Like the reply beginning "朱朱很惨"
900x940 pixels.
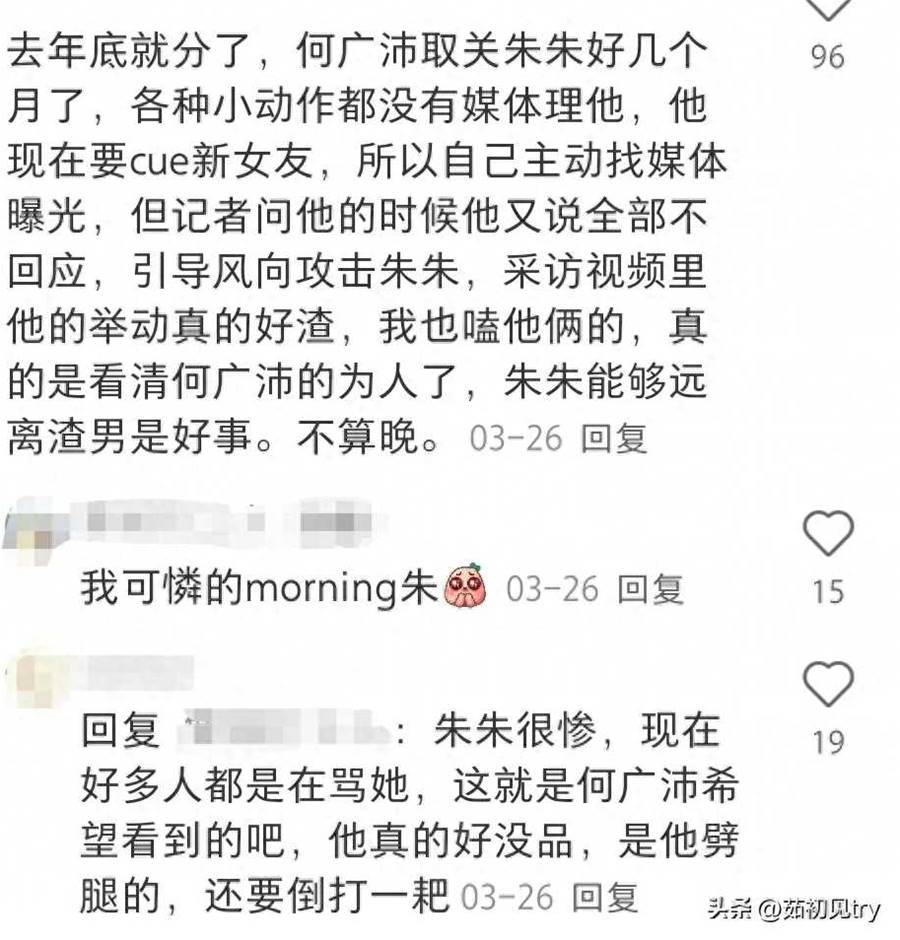click(828, 685)
